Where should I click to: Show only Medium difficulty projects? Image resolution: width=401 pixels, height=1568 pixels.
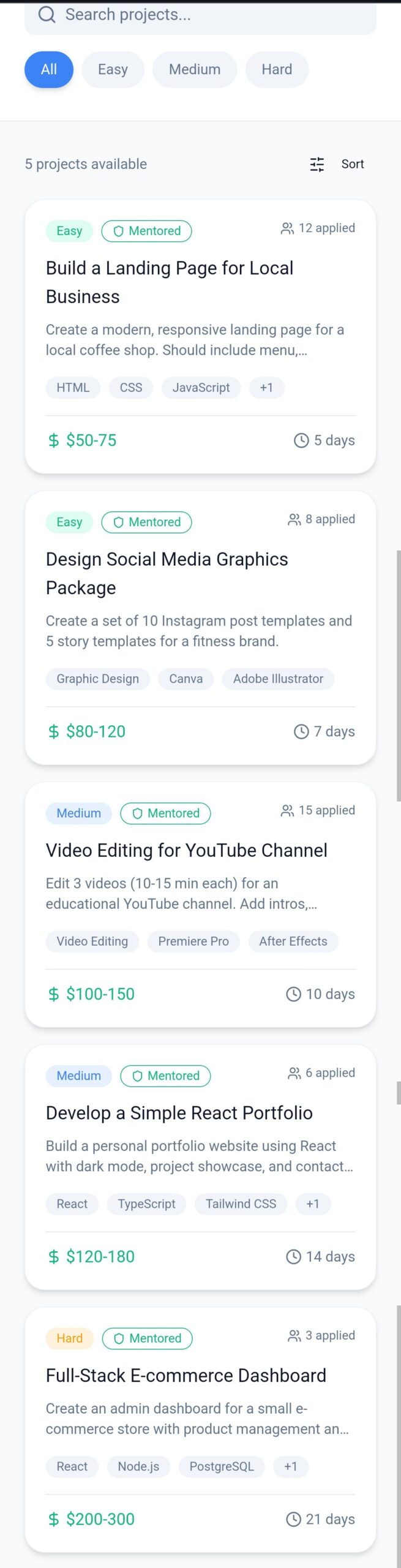194,70
